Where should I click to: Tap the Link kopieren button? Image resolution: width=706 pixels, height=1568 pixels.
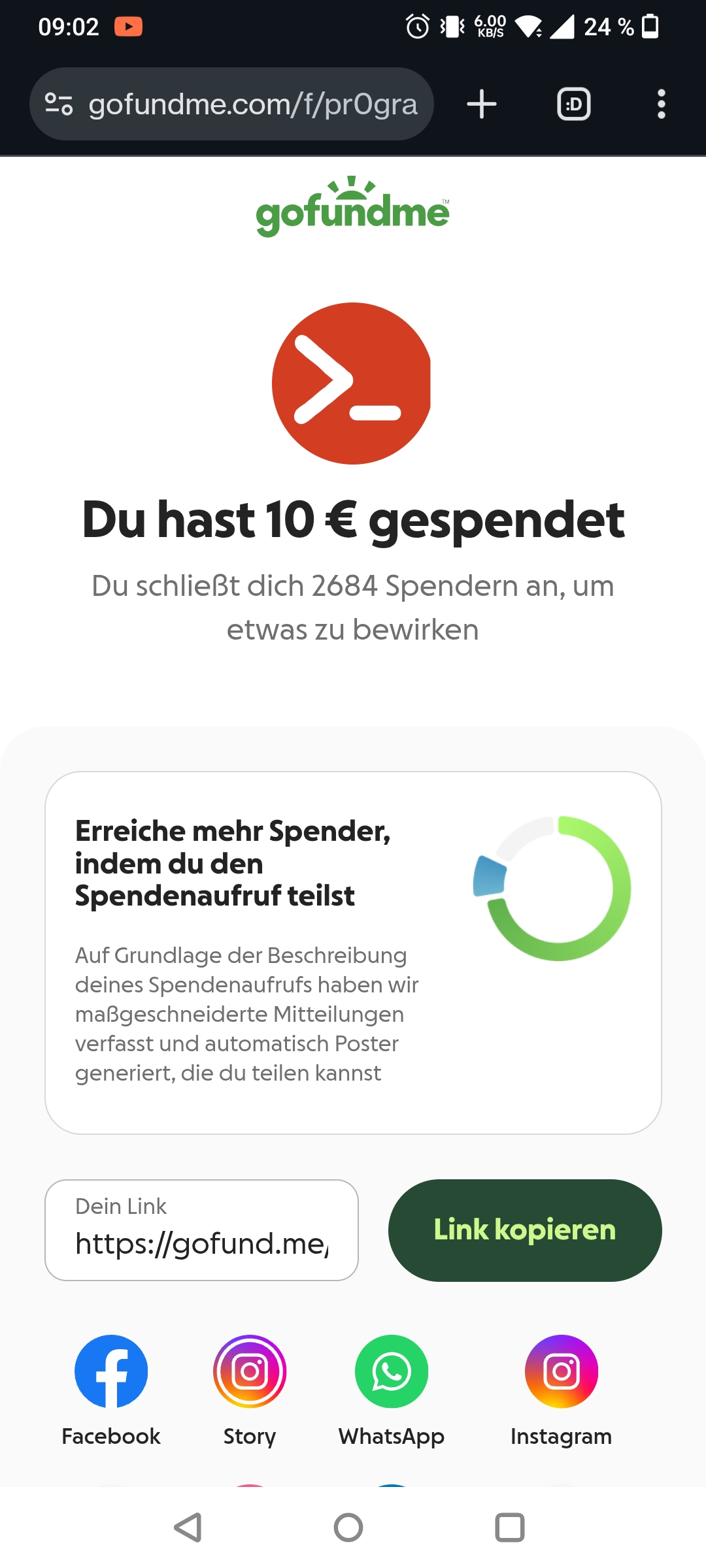(x=524, y=1230)
